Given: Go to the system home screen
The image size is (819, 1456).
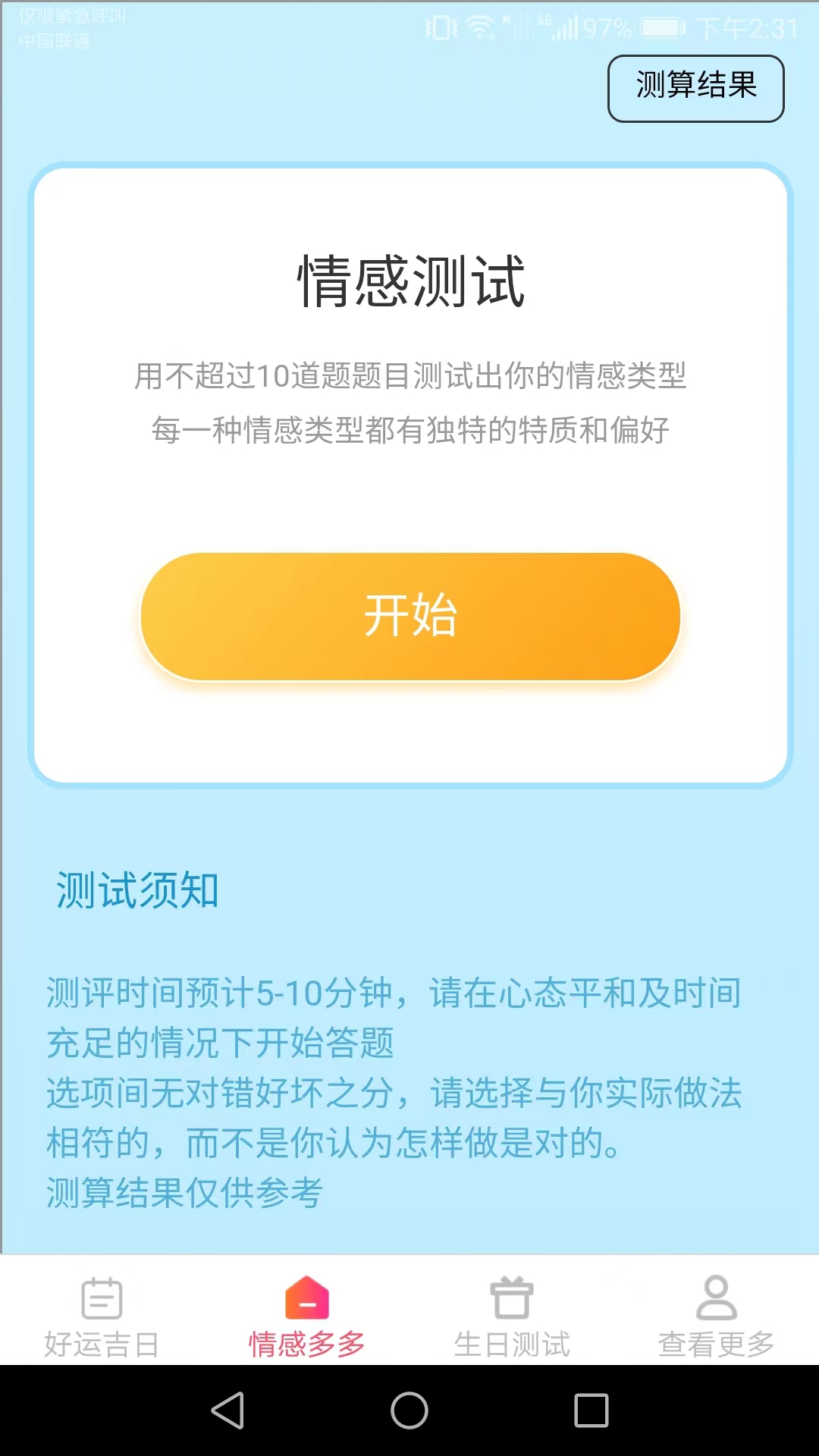Looking at the screenshot, I should [409, 1410].
